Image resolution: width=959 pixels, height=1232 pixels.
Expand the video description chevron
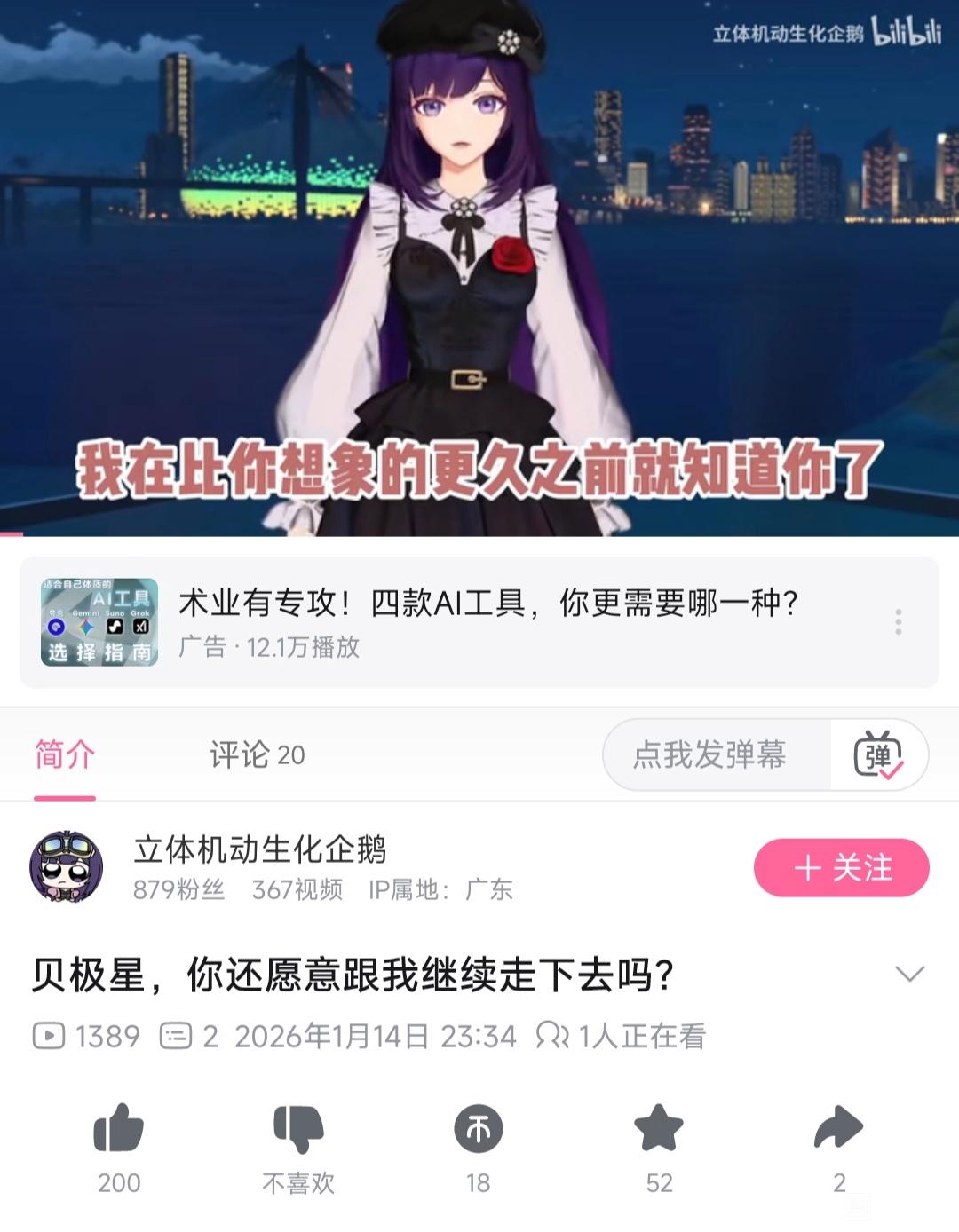point(909,975)
